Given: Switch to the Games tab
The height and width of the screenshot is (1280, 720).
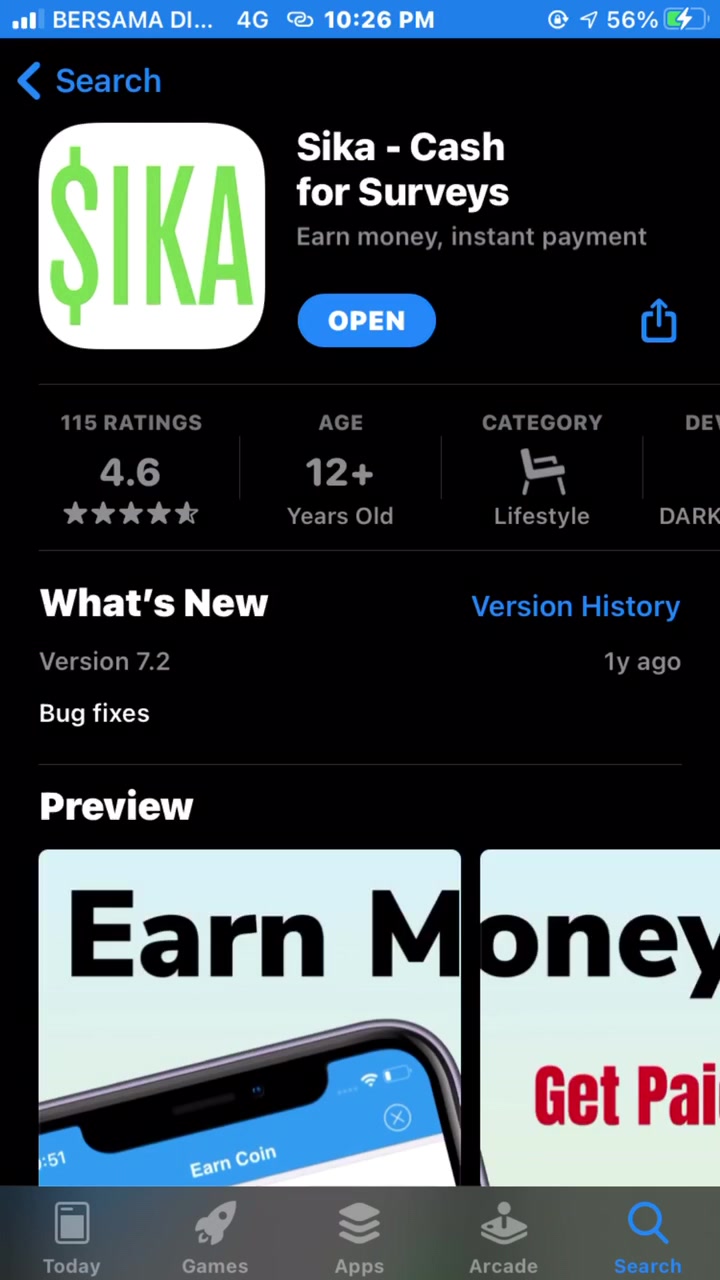Looking at the screenshot, I should (215, 1239).
